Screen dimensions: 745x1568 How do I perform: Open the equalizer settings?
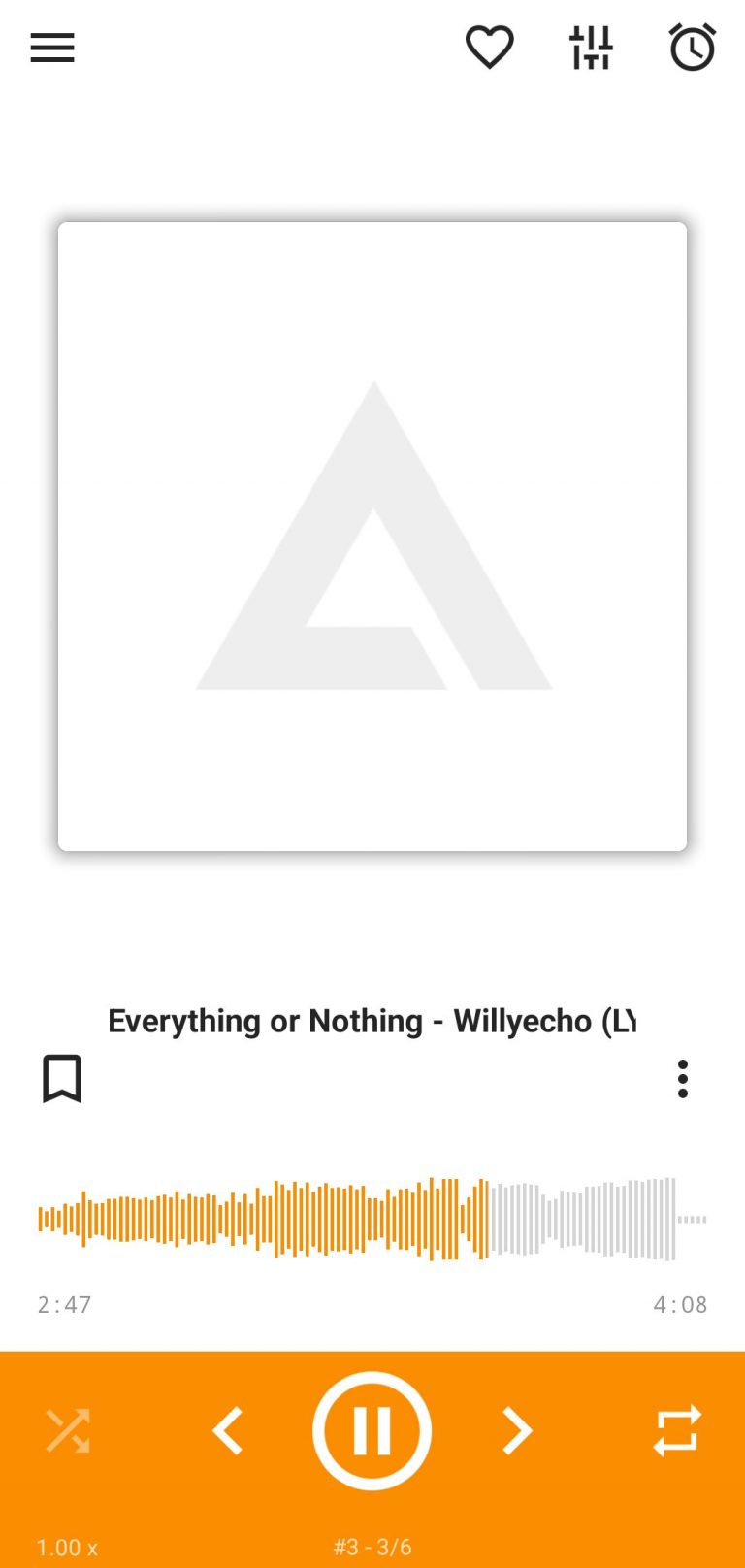point(591,47)
